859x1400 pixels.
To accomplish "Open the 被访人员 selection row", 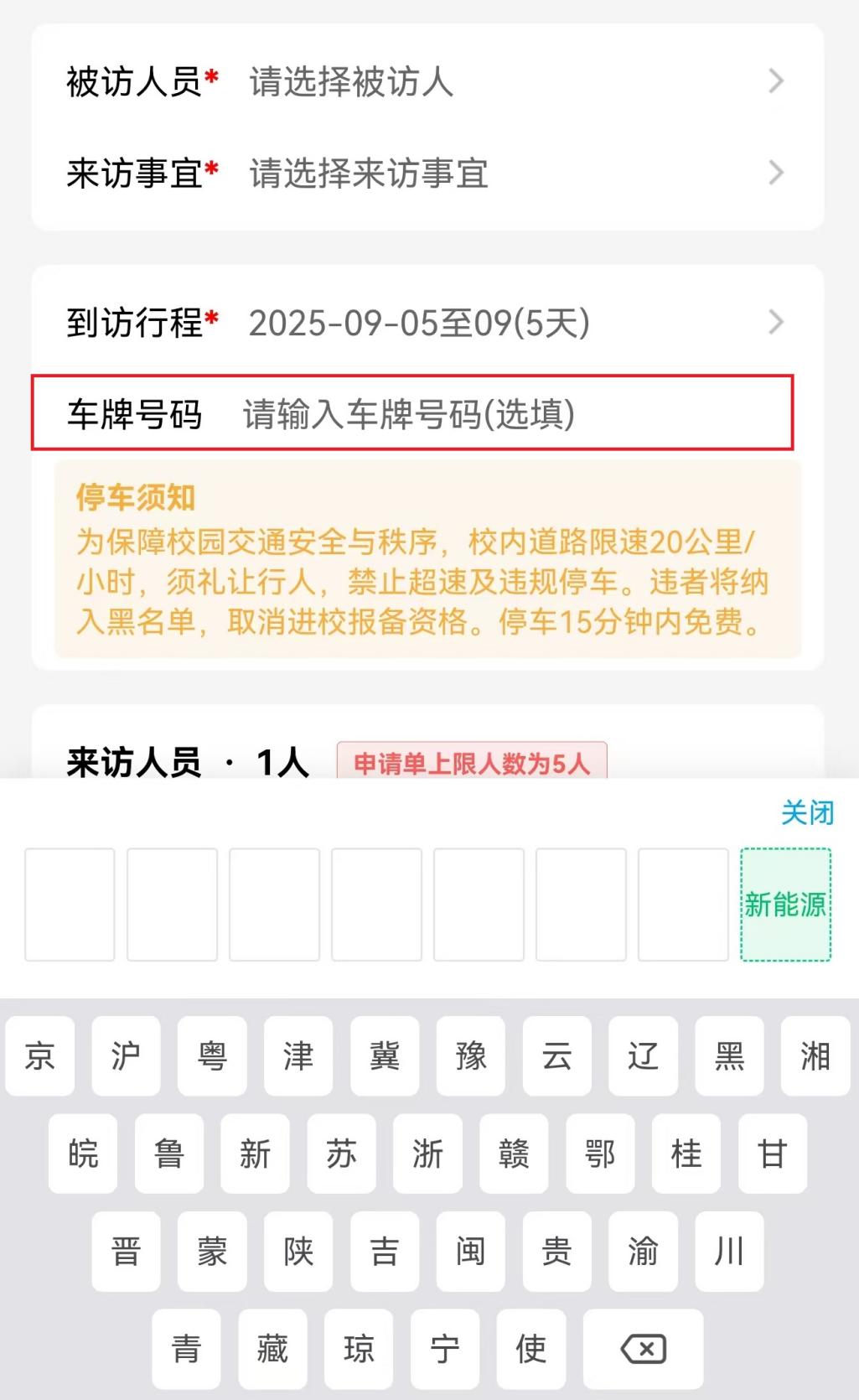I will tap(427, 82).
